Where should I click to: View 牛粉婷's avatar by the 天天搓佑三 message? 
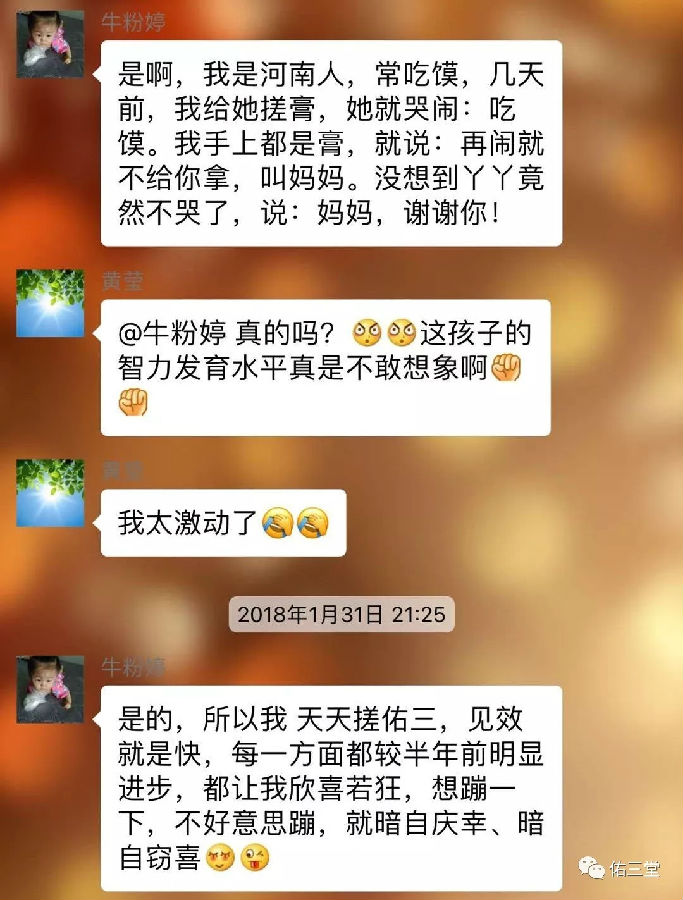tap(50, 689)
